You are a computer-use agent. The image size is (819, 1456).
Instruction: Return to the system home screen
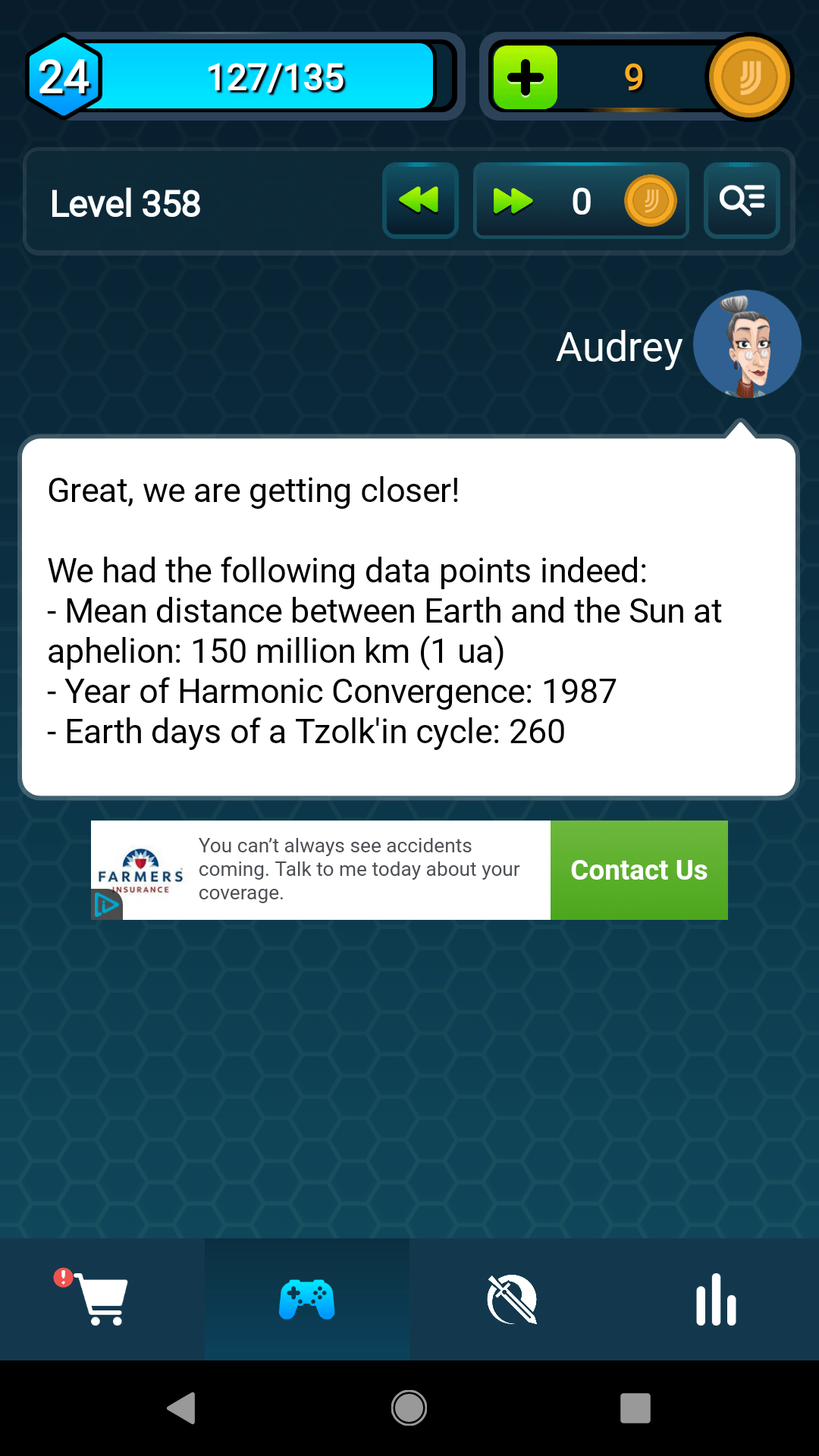[409, 1408]
